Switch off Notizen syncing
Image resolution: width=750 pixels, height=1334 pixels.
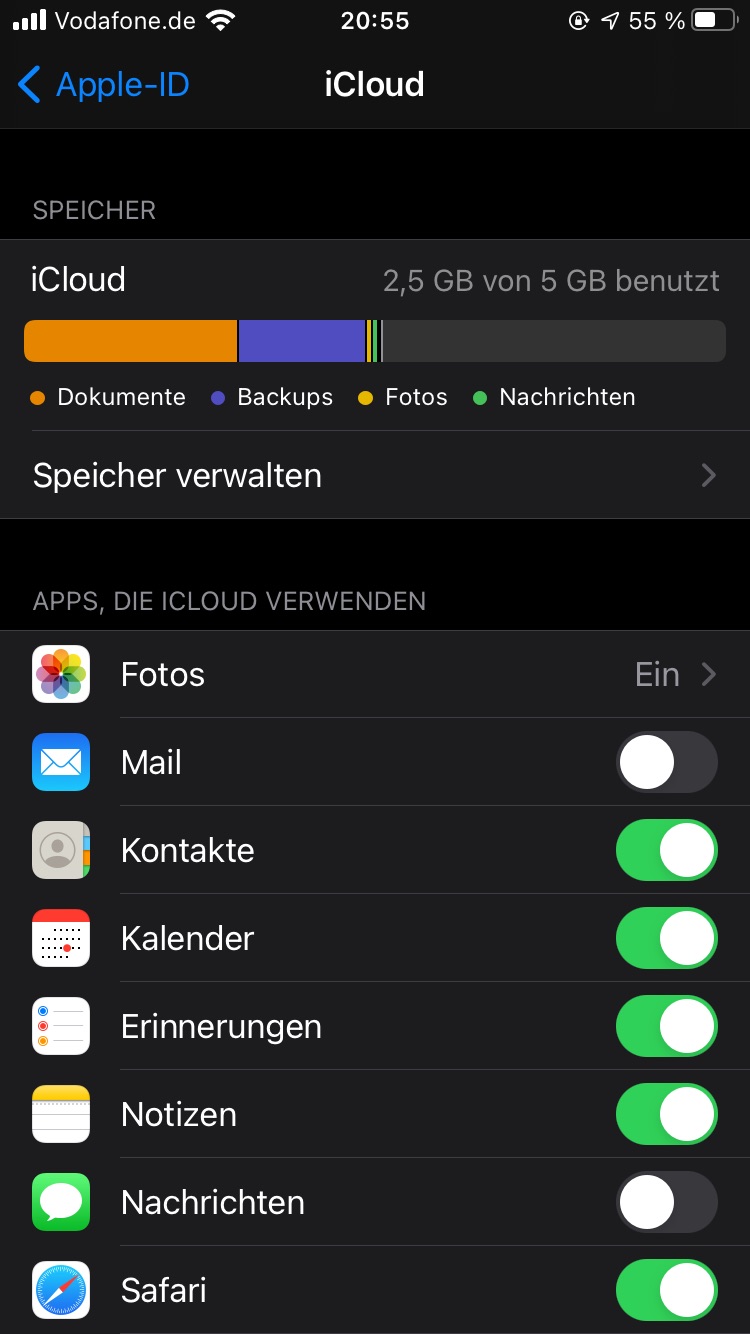pos(666,1115)
